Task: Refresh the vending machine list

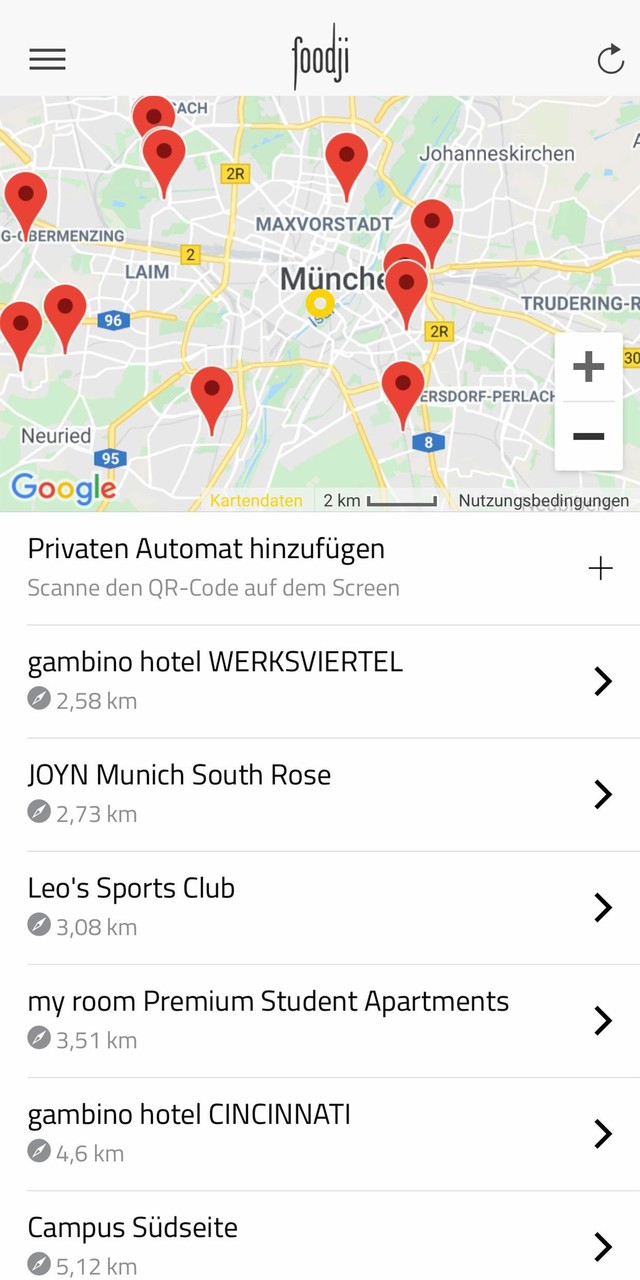Action: point(610,60)
